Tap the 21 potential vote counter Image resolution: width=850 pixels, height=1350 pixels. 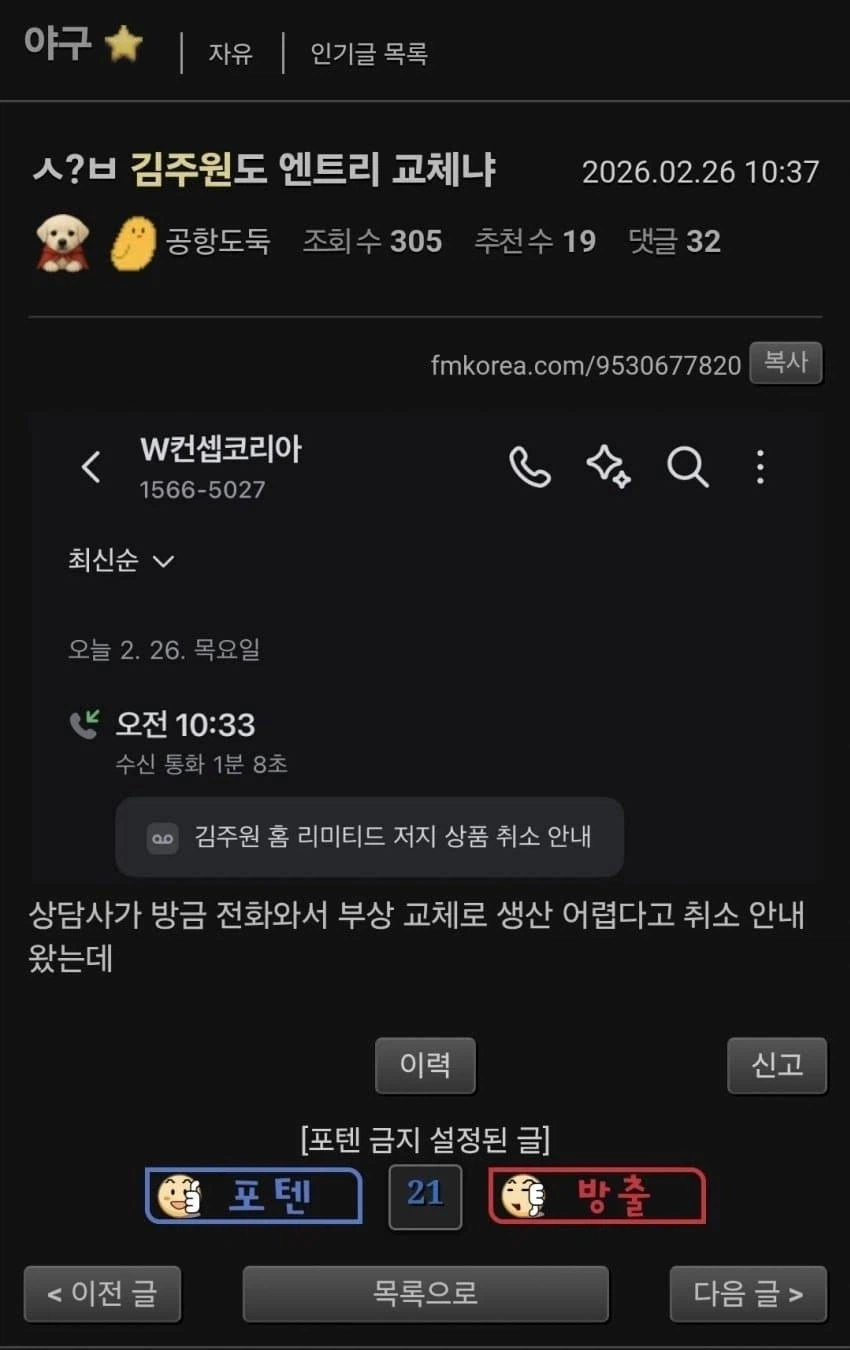(425, 1196)
